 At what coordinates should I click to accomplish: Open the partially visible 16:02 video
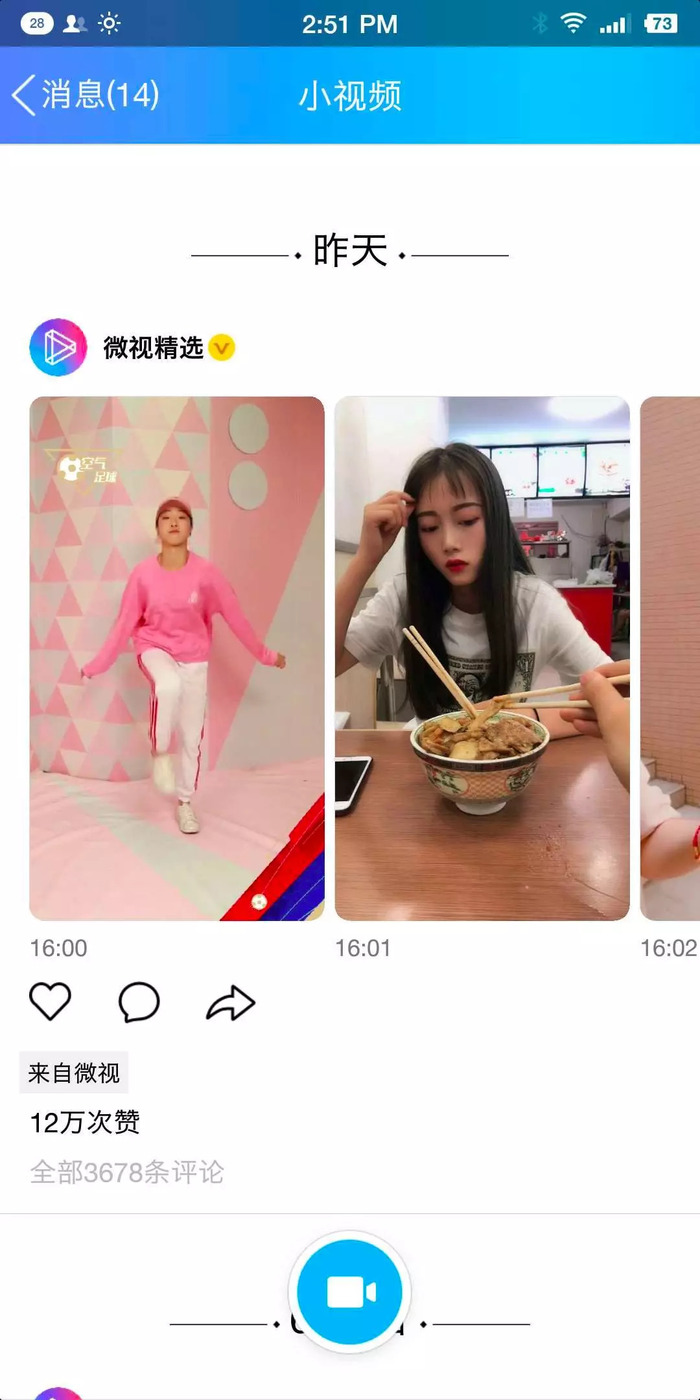pos(670,658)
